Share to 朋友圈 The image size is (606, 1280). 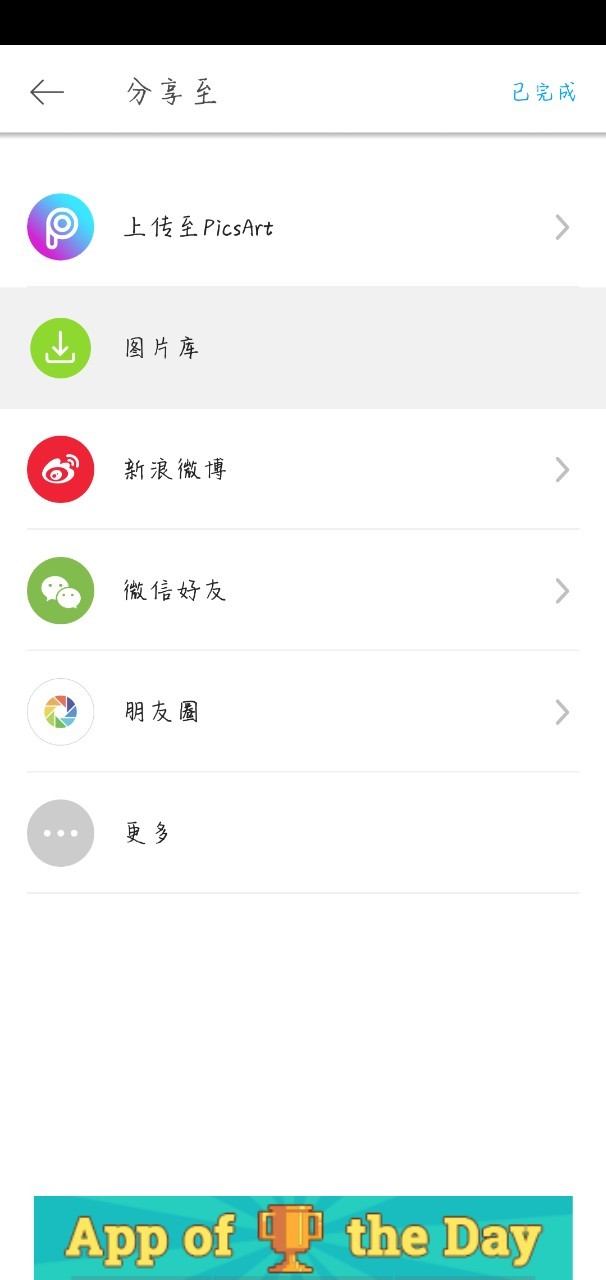[x=303, y=712]
